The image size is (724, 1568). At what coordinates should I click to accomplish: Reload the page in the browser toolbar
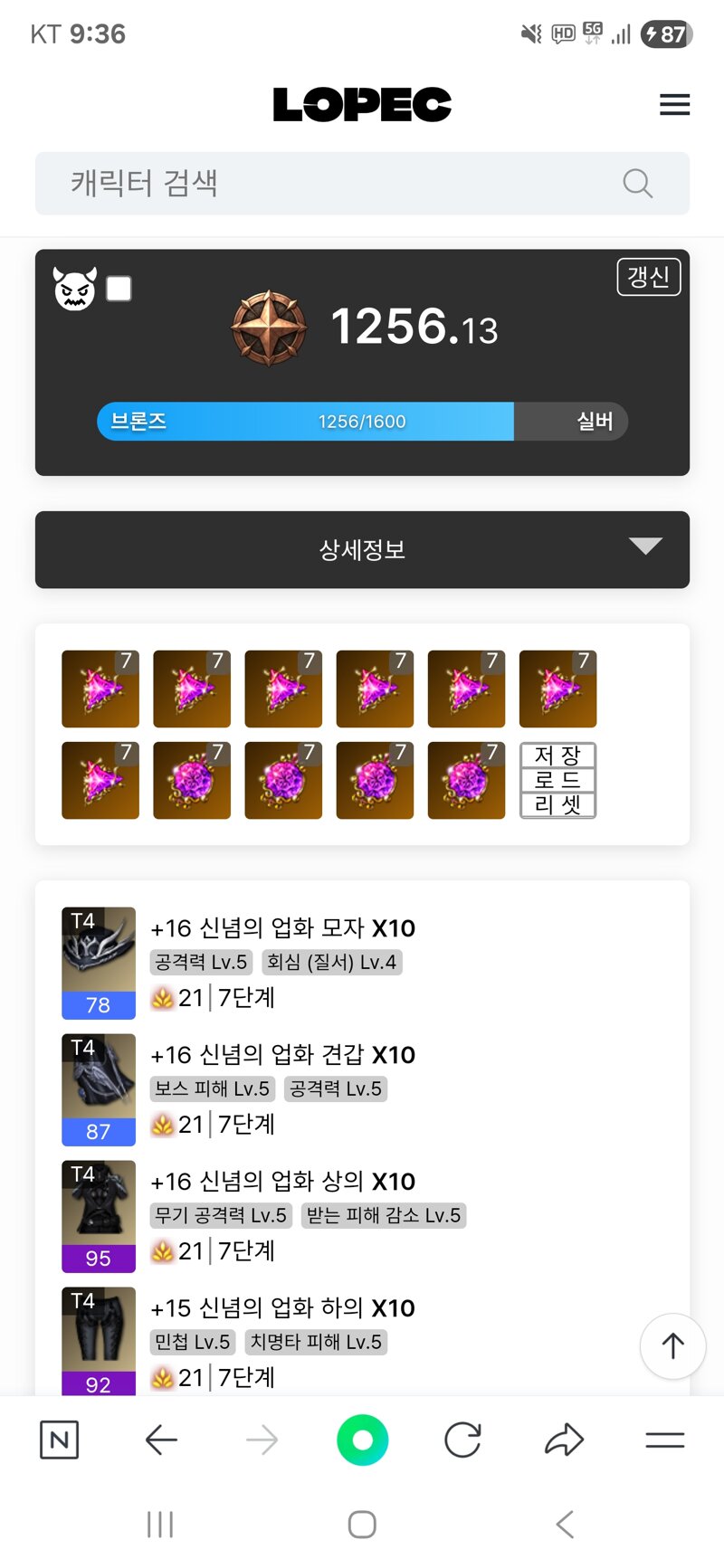click(x=462, y=1440)
